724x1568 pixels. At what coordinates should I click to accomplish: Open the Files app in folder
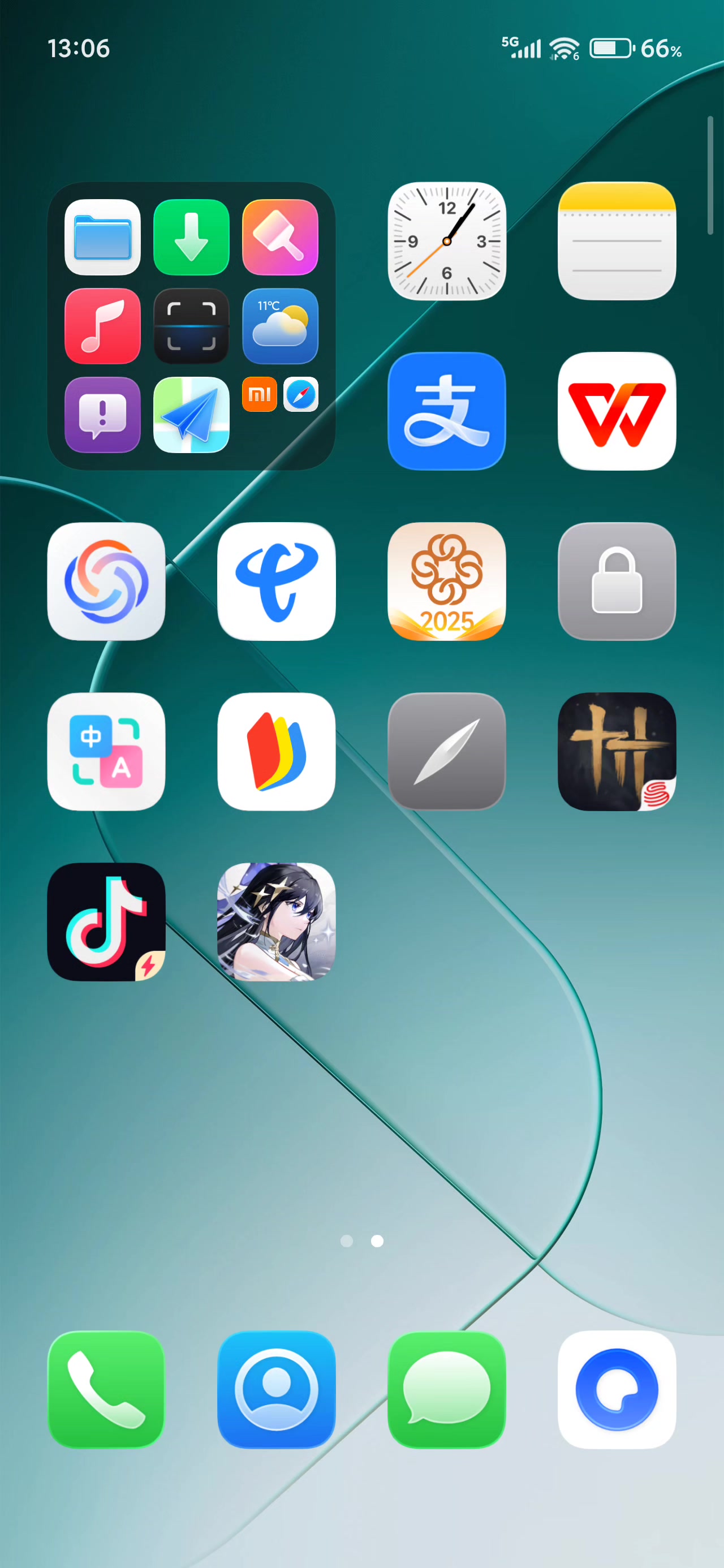[x=102, y=238]
